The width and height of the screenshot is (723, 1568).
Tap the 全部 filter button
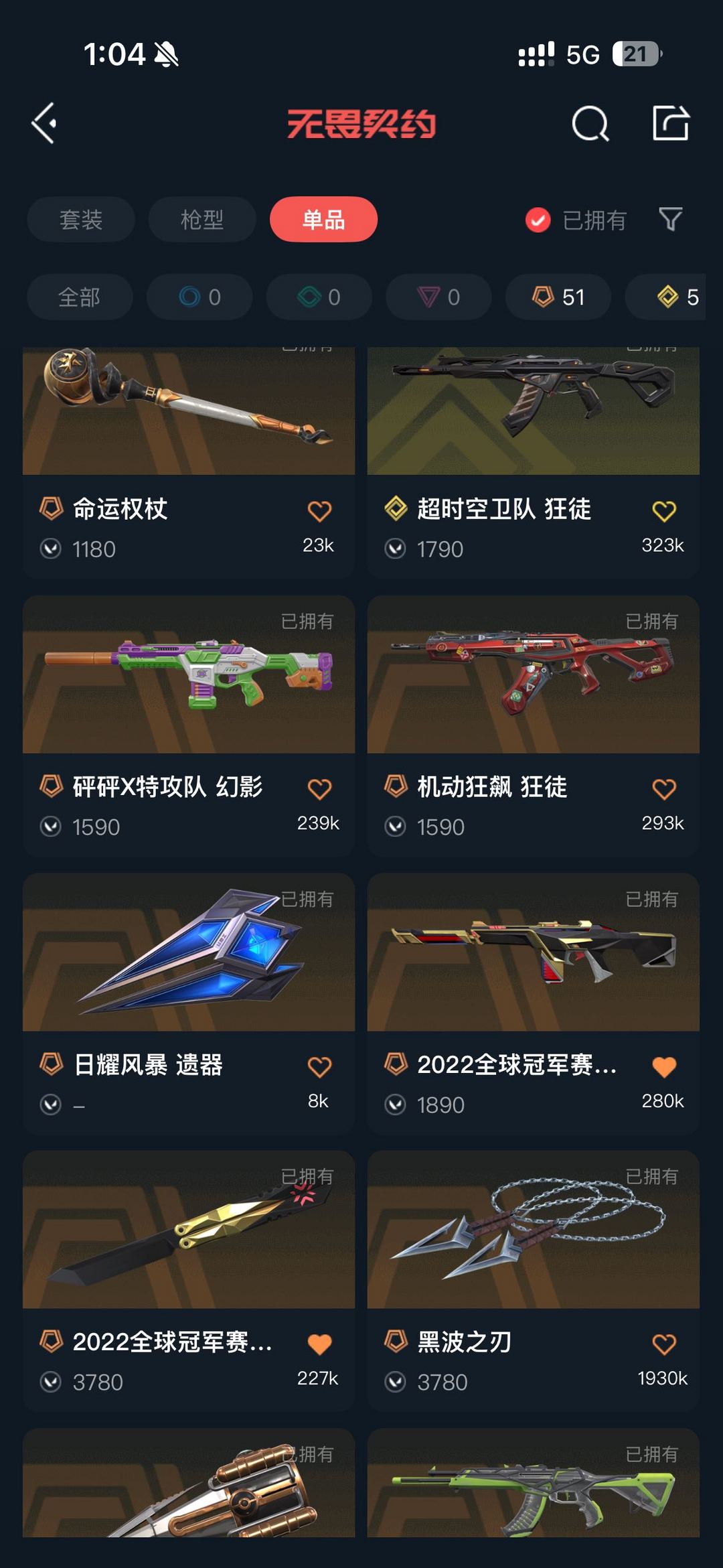(x=80, y=297)
